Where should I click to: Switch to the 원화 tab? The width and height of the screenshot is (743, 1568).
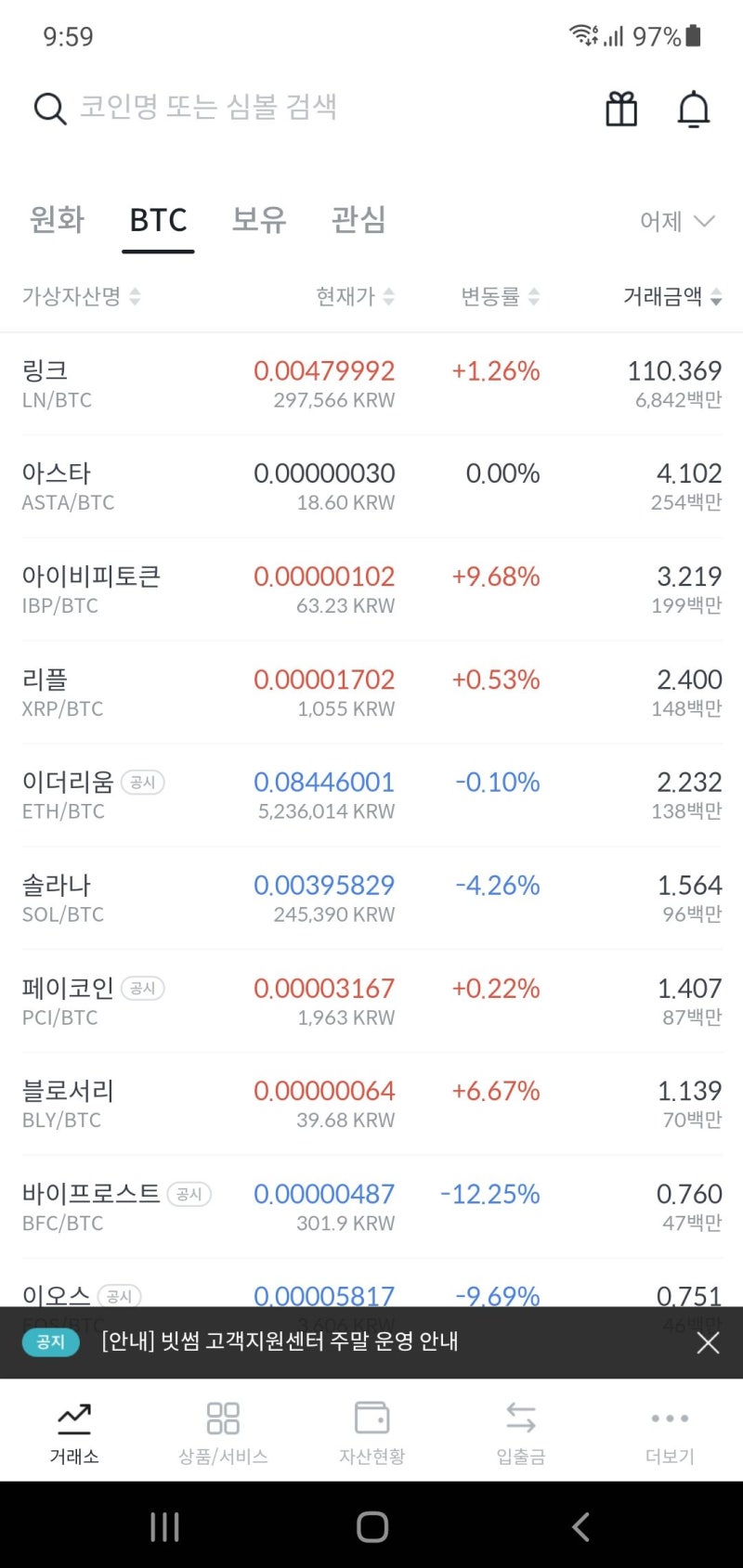point(57,220)
